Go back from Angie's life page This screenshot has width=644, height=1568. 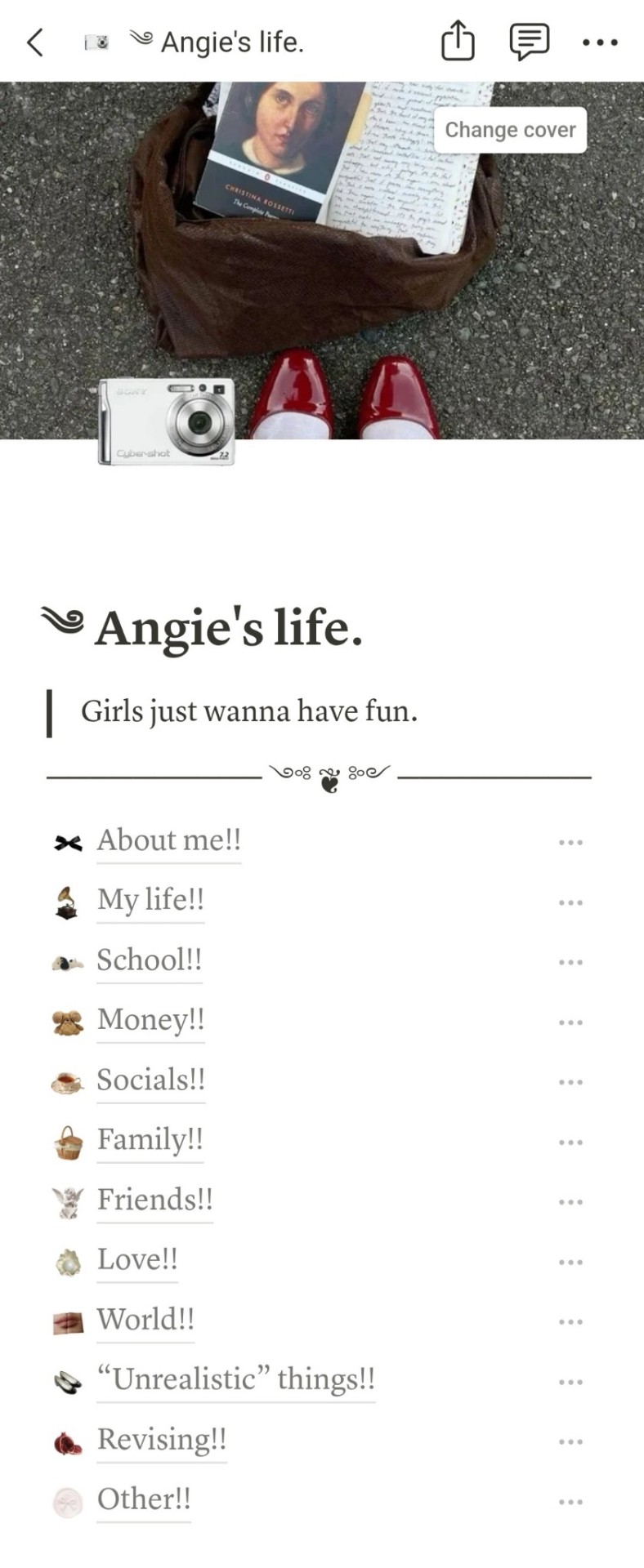click(34, 42)
